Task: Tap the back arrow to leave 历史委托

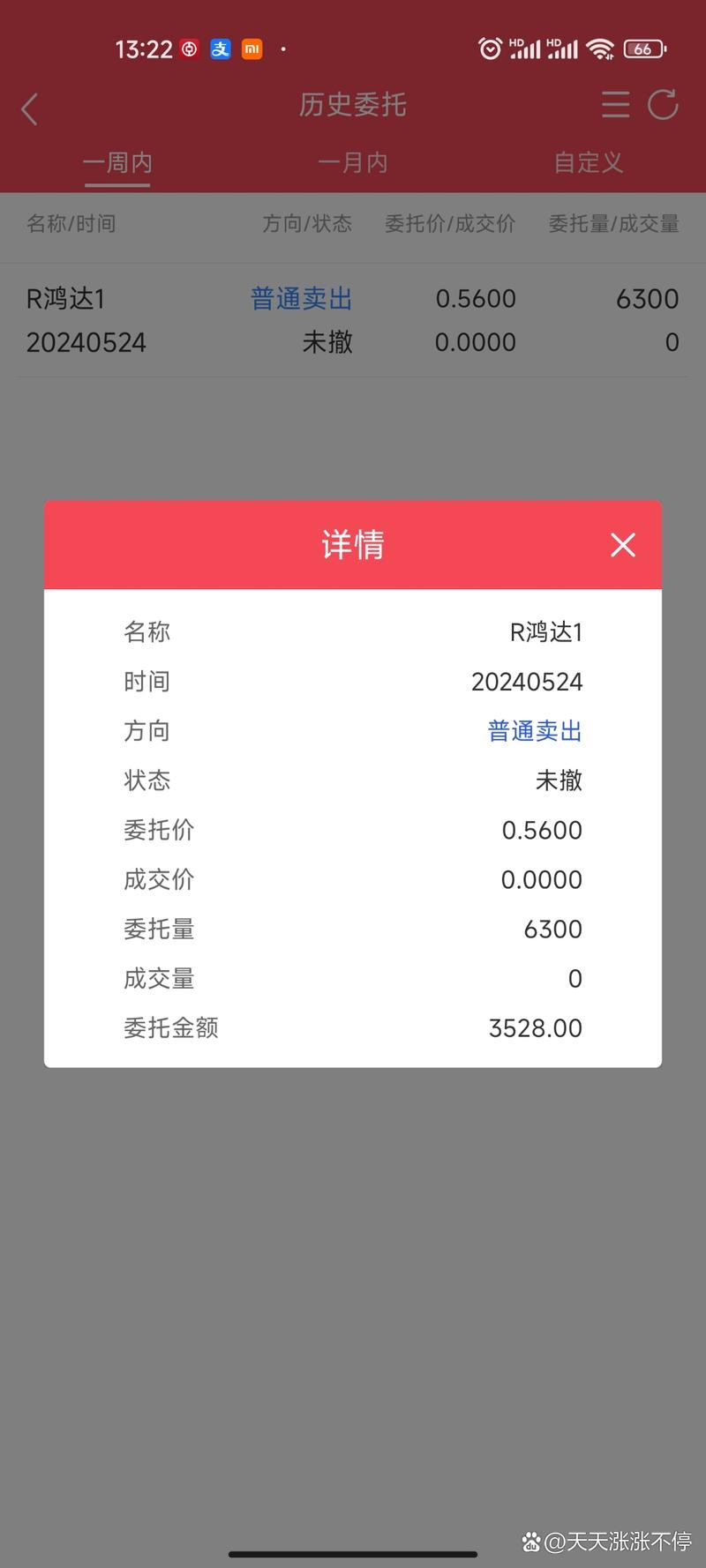Action: pyautogui.click(x=29, y=108)
